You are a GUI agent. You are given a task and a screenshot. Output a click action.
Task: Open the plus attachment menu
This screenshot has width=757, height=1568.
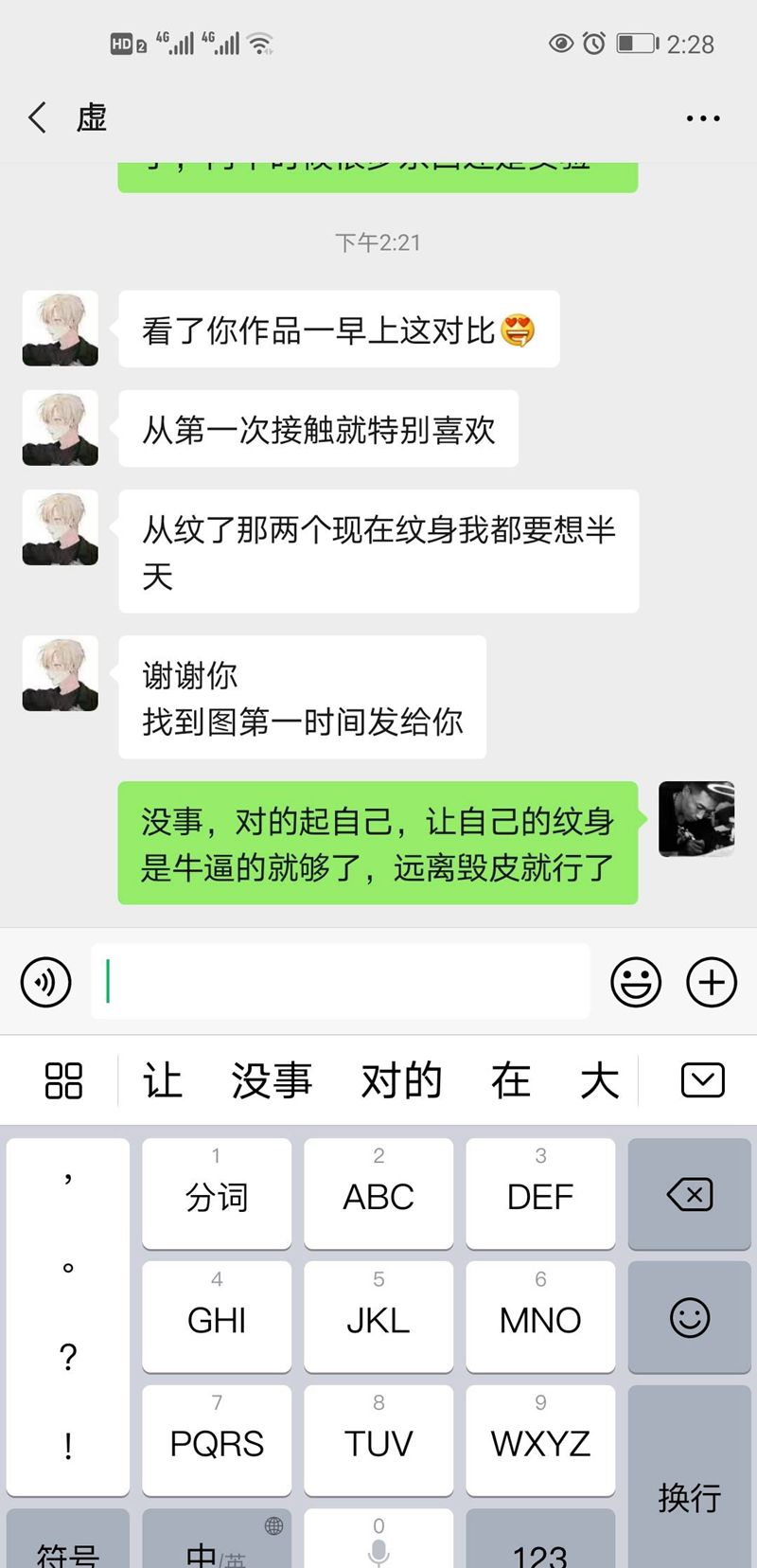(712, 982)
